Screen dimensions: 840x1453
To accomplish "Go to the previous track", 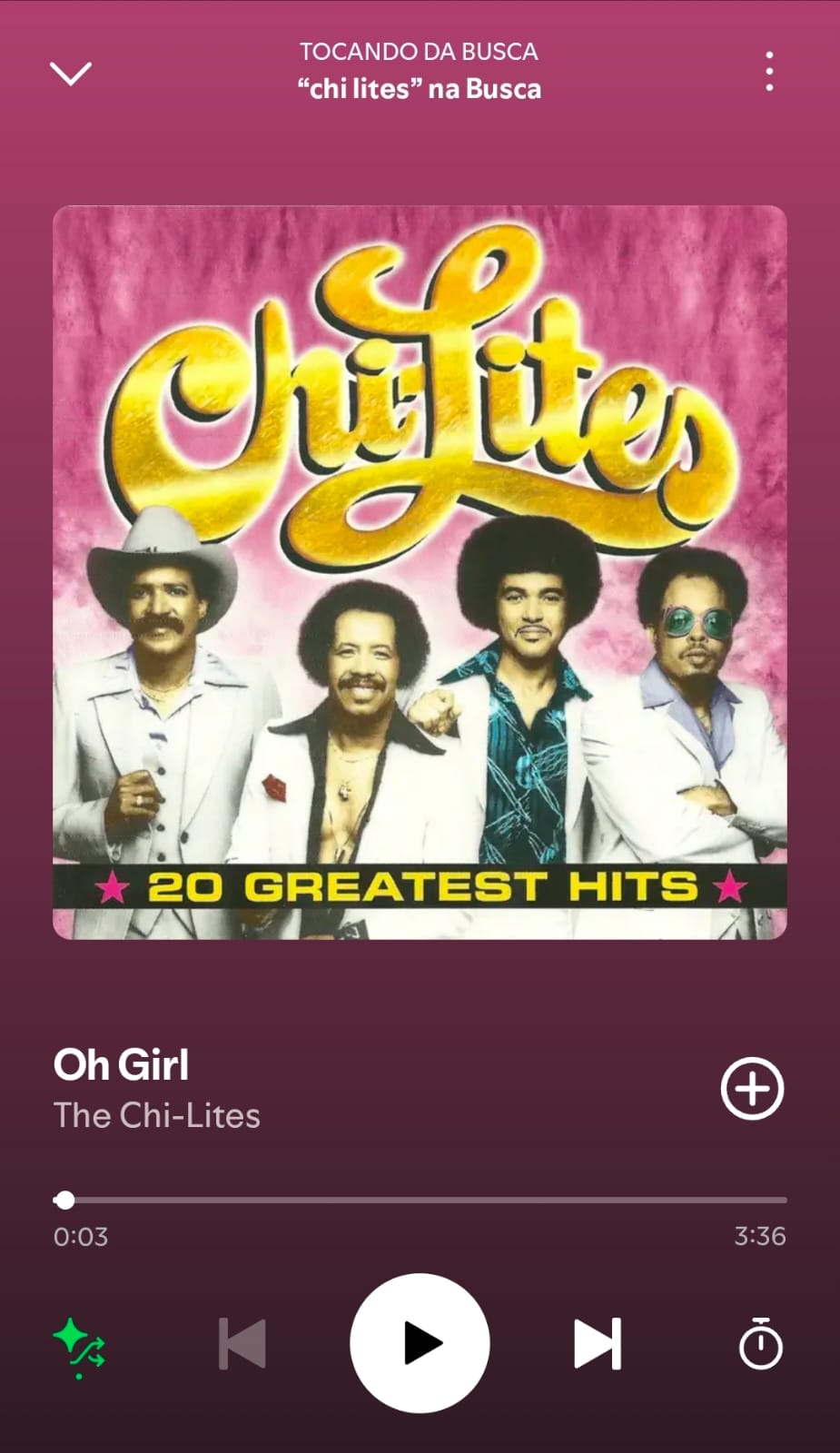I will (x=242, y=1344).
